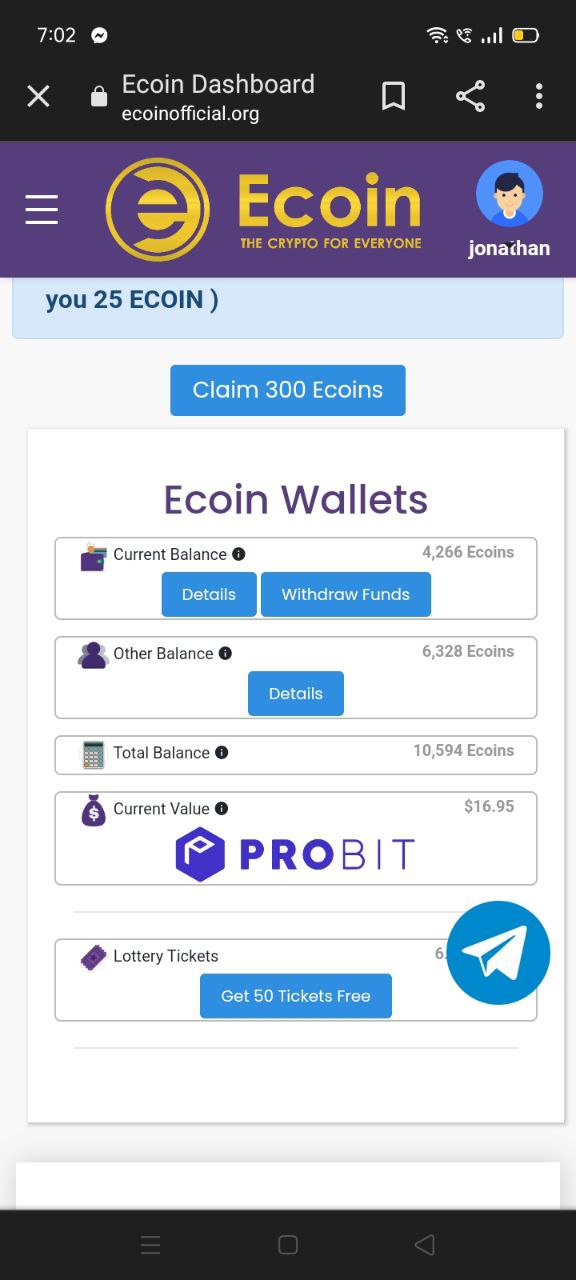This screenshot has height=1280, width=576.
Task: Open the Telegram floating button
Action: (498, 952)
